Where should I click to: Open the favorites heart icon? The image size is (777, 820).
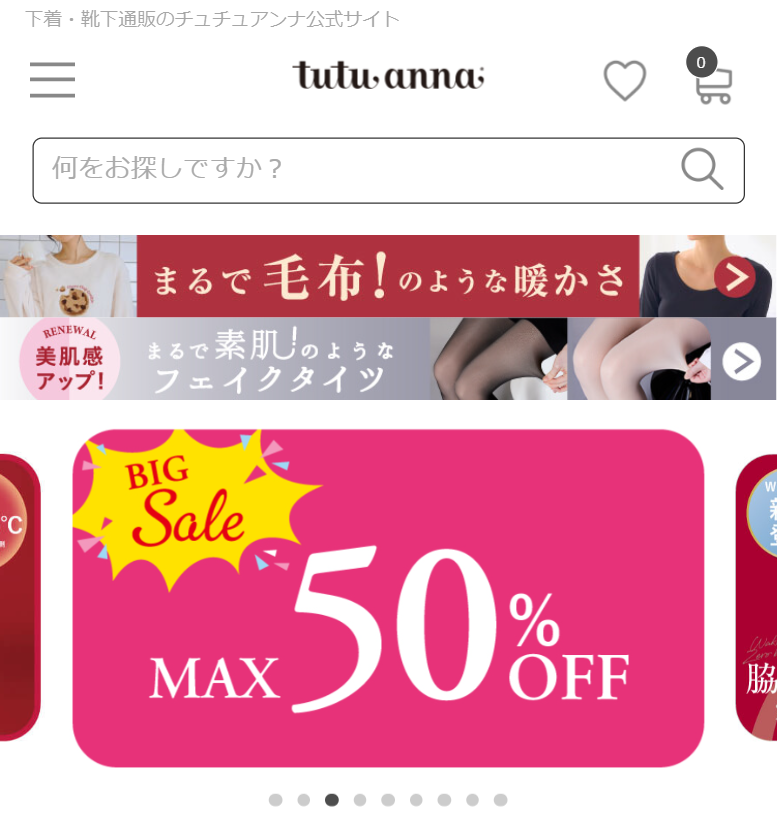[625, 80]
